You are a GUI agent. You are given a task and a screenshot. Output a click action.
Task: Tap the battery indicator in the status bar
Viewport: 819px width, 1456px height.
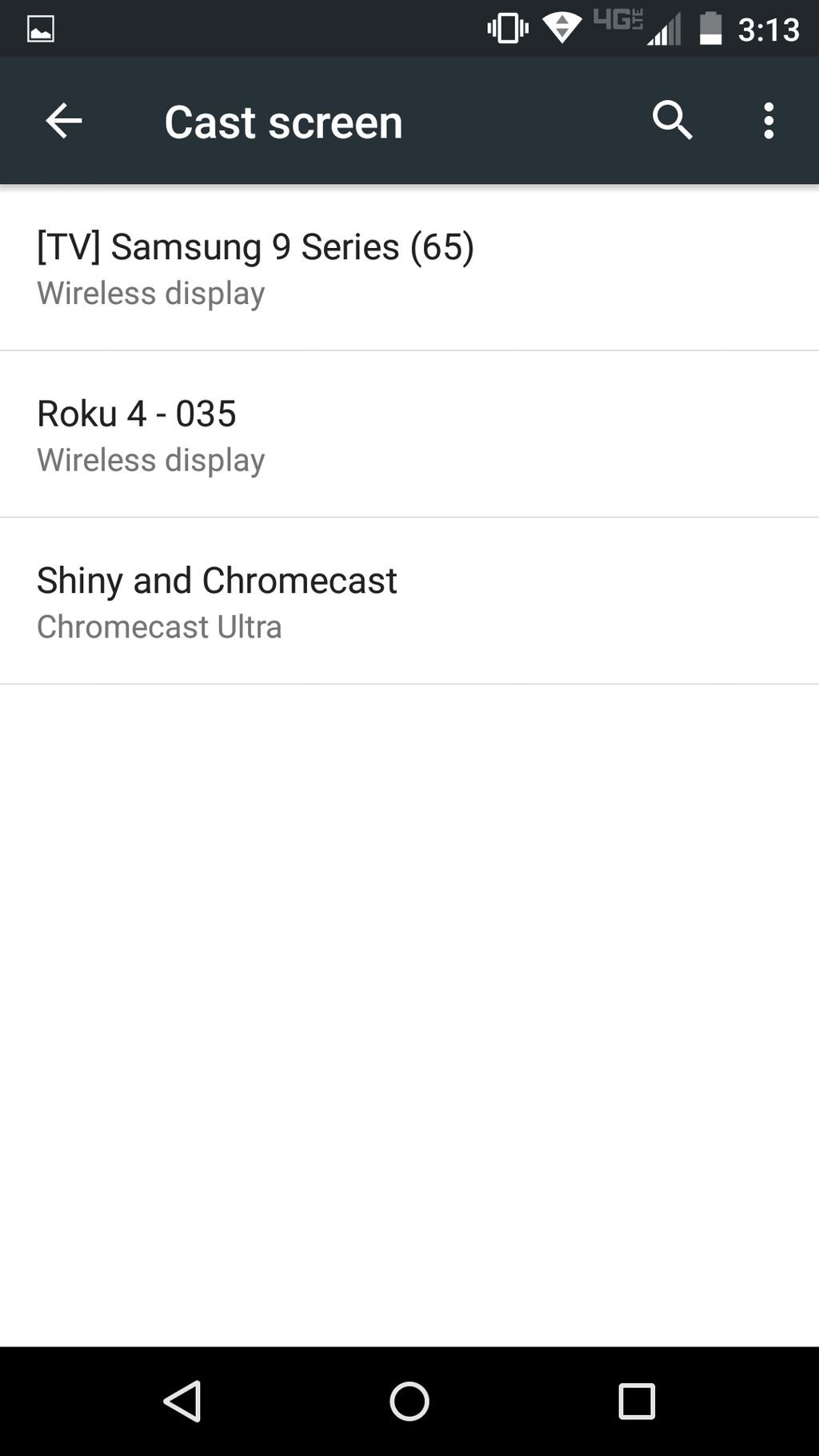(x=710, y=28)
